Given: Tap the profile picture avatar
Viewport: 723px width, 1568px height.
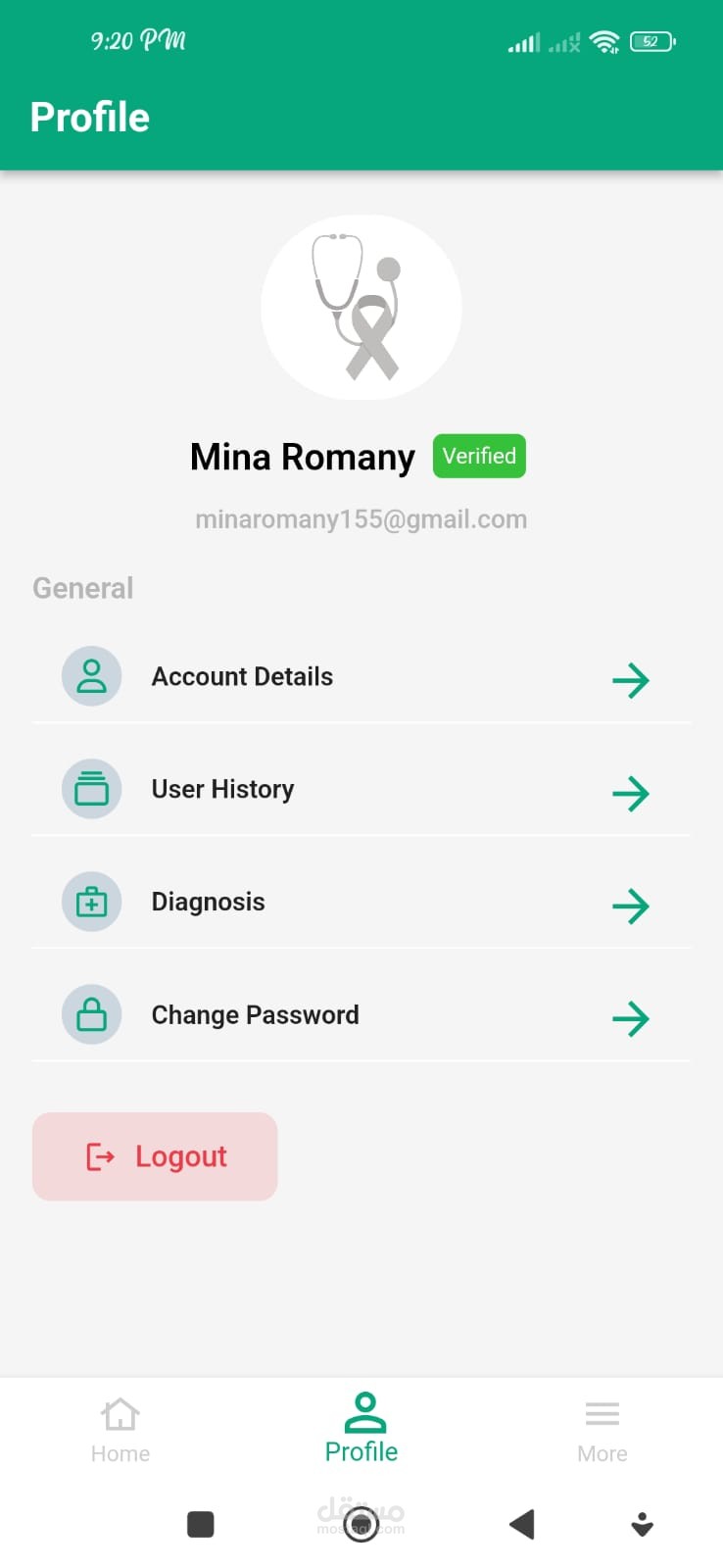Looking at the screenshot, I should coord(361,308).
